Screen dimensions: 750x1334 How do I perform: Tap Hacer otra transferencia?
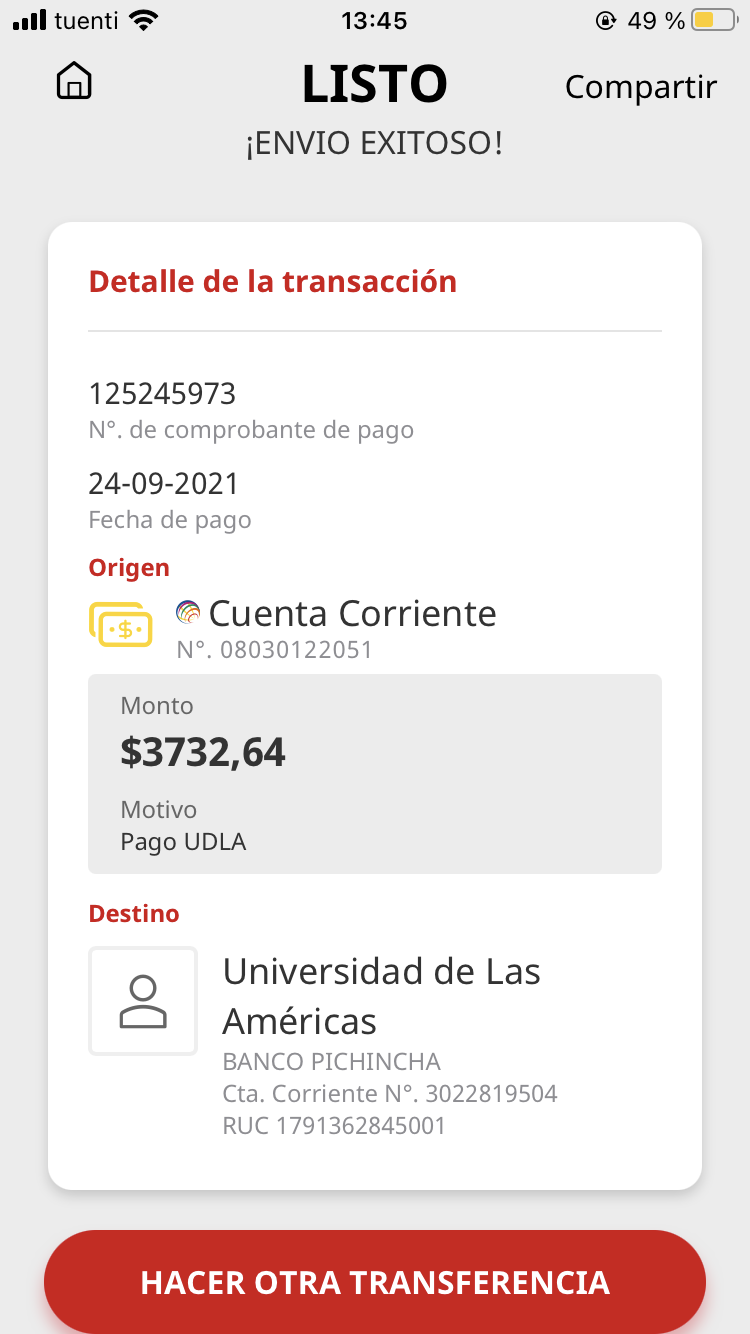375,1282
